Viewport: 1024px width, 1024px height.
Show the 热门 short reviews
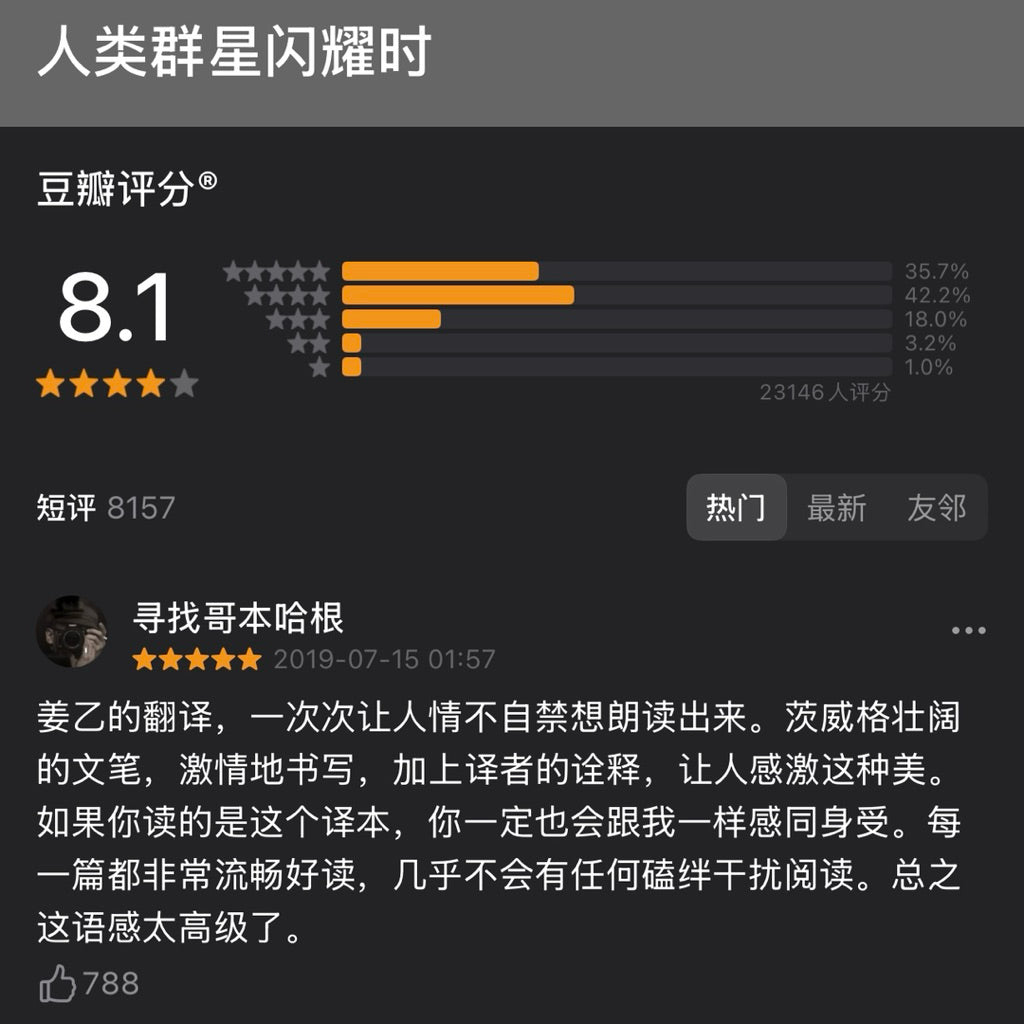(736, 508)
